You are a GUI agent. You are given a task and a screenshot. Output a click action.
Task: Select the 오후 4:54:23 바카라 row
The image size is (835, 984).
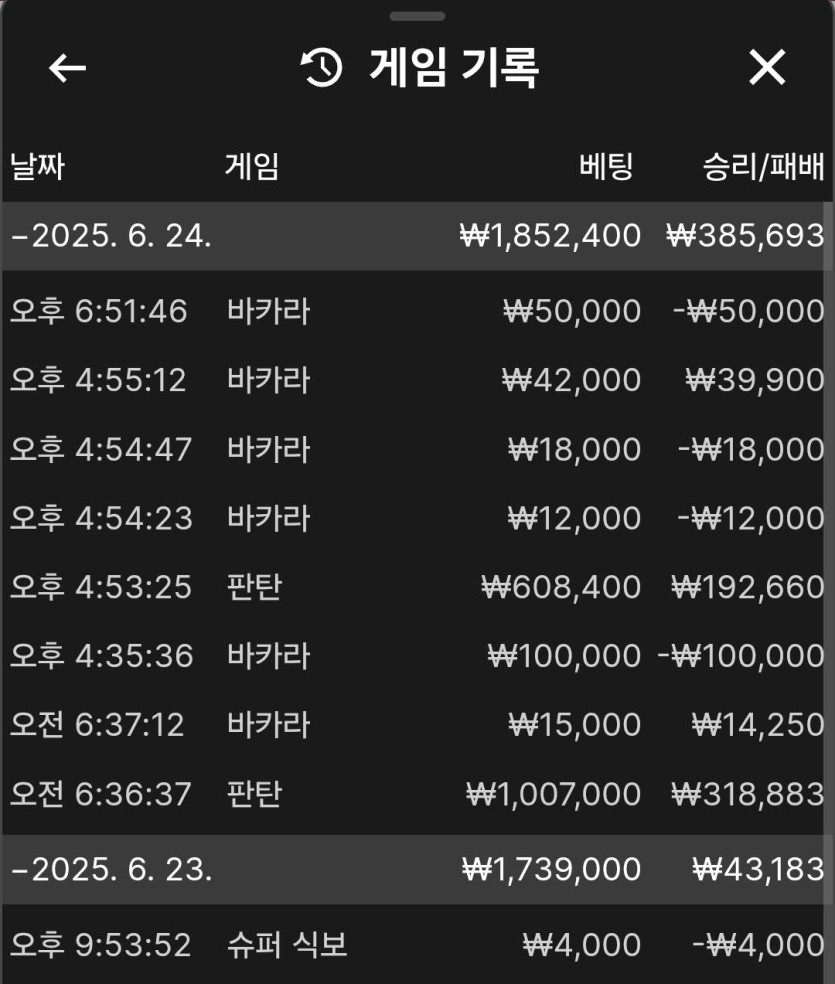pyautogui.click(x=417, y=518)
